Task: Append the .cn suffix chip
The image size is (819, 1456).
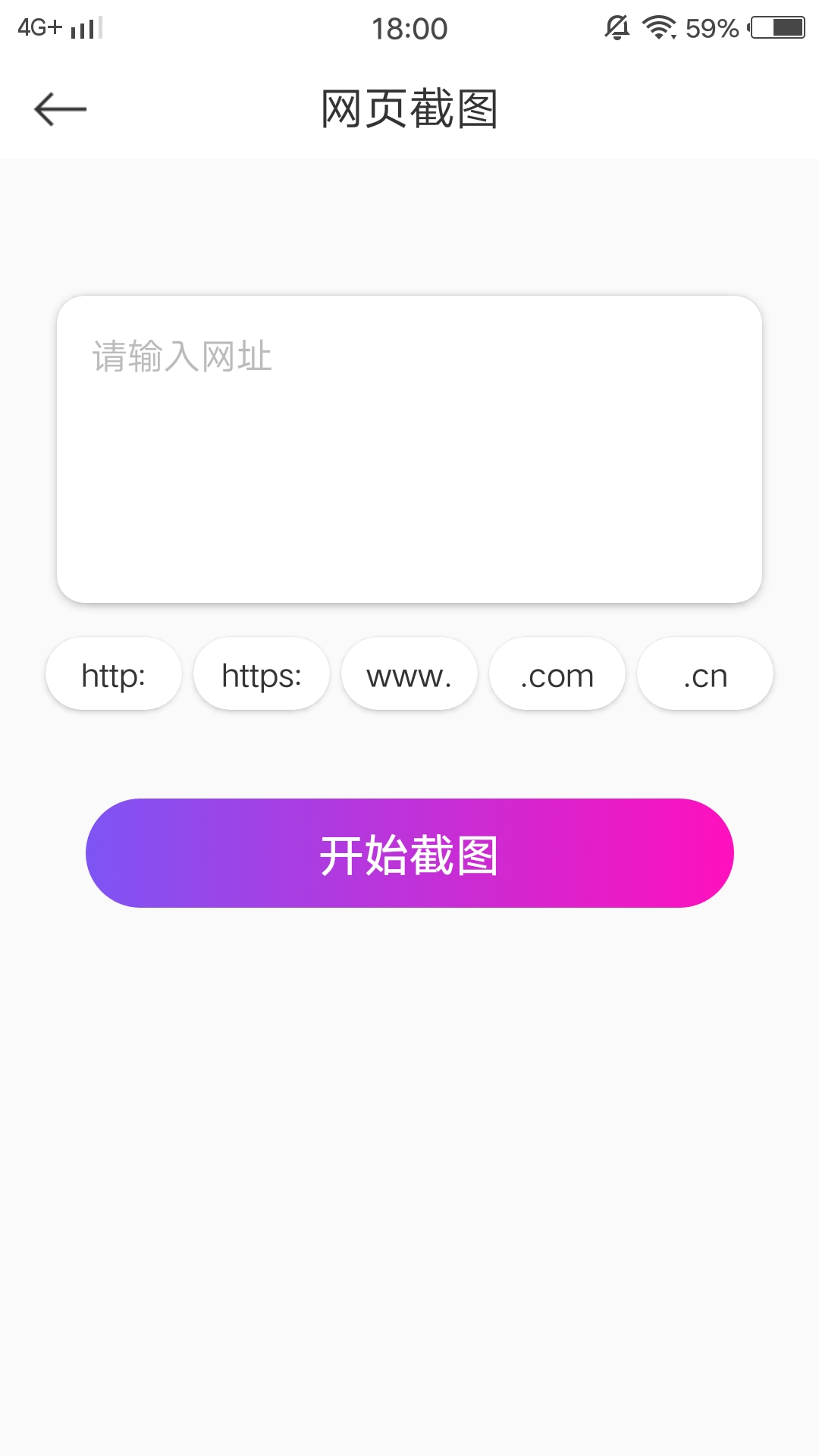Action: click(704, 674)
